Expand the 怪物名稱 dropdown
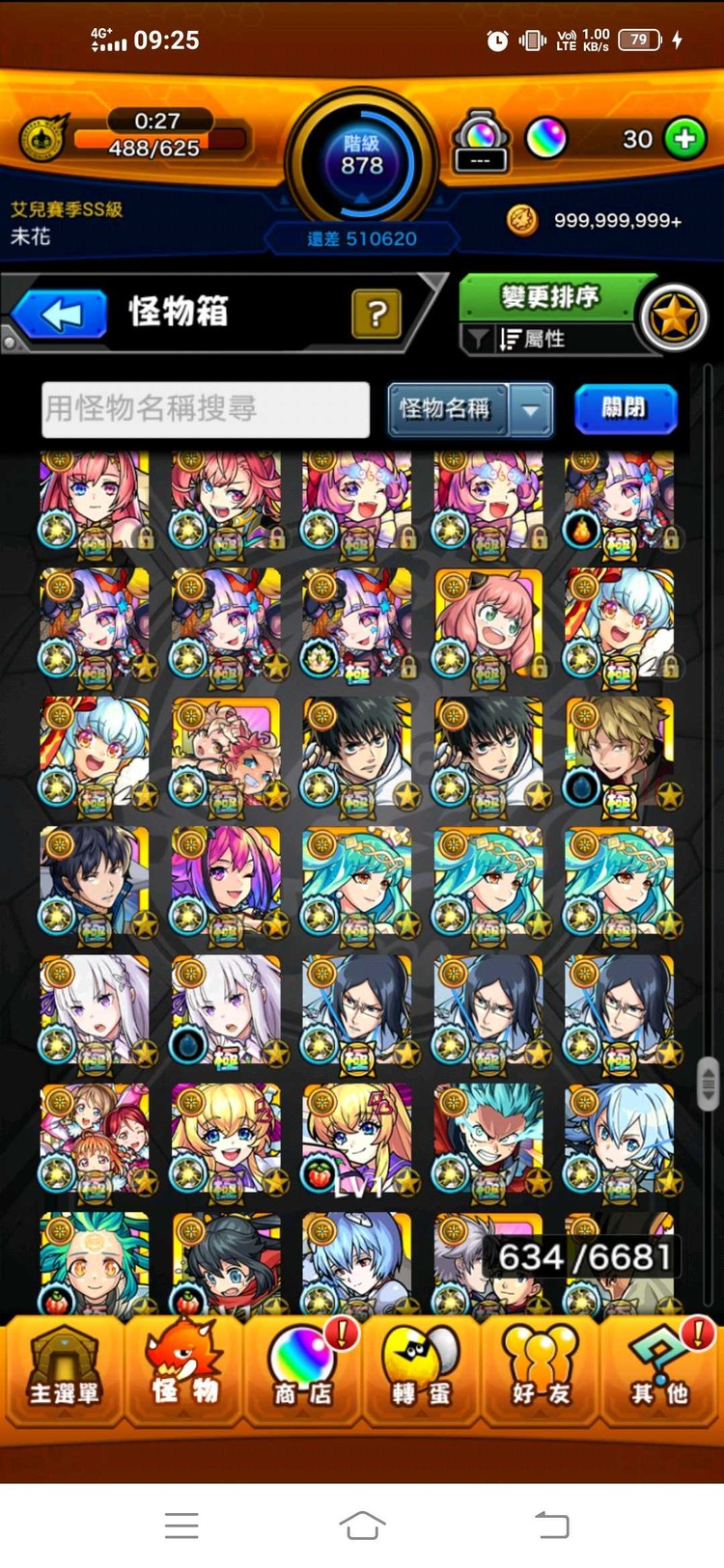The height and width of the screenshot is (1568, 724). tap(531, 409)
